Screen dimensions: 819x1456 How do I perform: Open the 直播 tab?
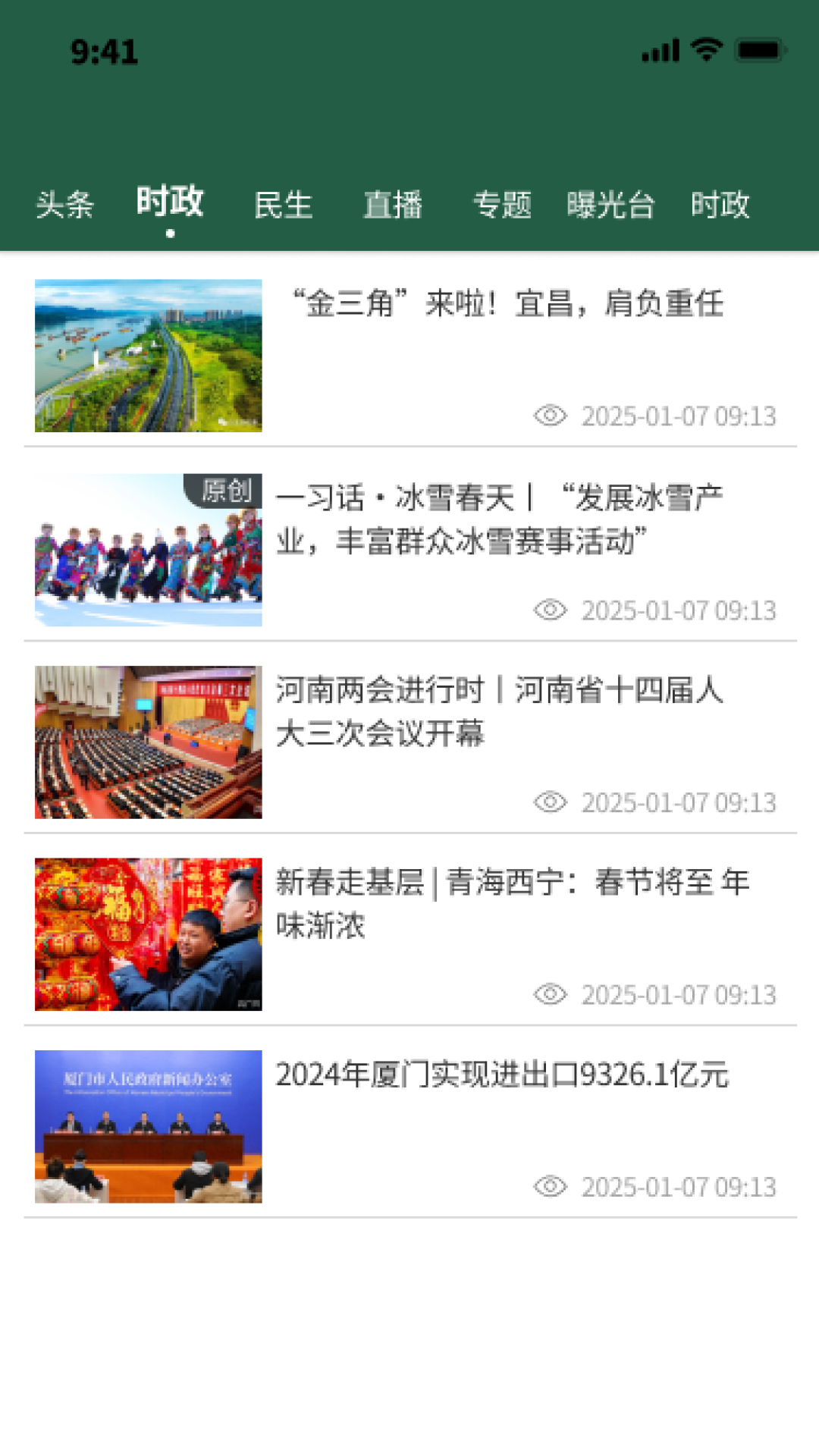393,205
